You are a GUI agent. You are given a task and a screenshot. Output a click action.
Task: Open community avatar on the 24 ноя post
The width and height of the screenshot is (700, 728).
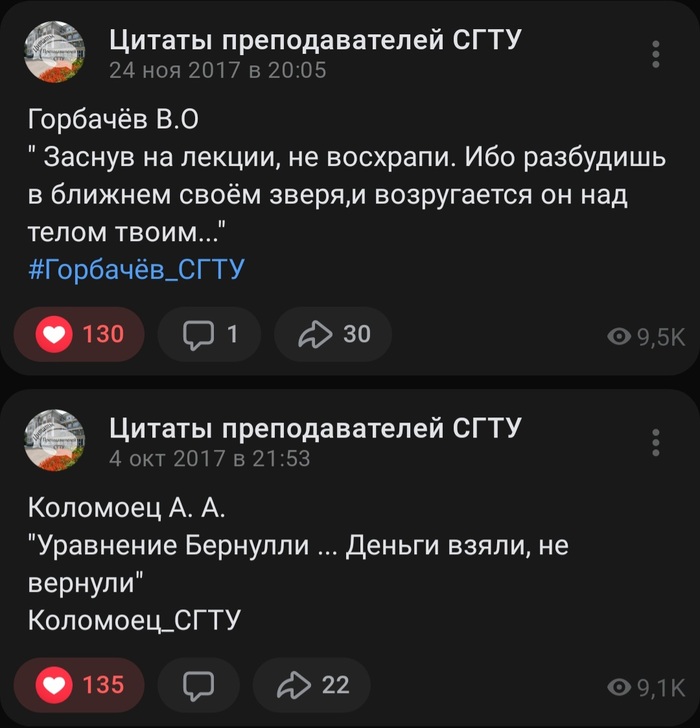(x=54, y=52)
